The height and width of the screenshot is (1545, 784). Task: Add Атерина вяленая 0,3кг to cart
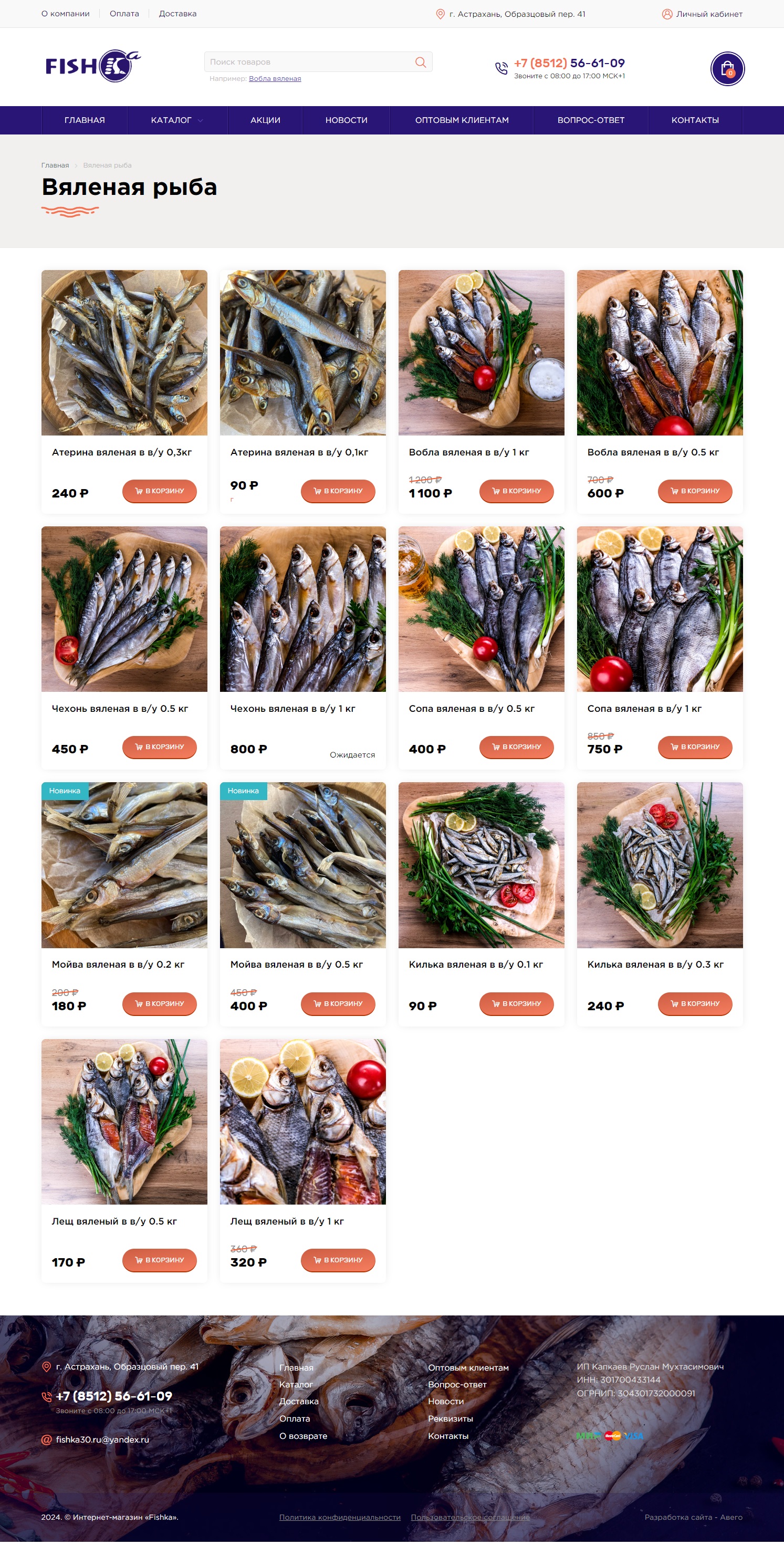pos(160,491)
